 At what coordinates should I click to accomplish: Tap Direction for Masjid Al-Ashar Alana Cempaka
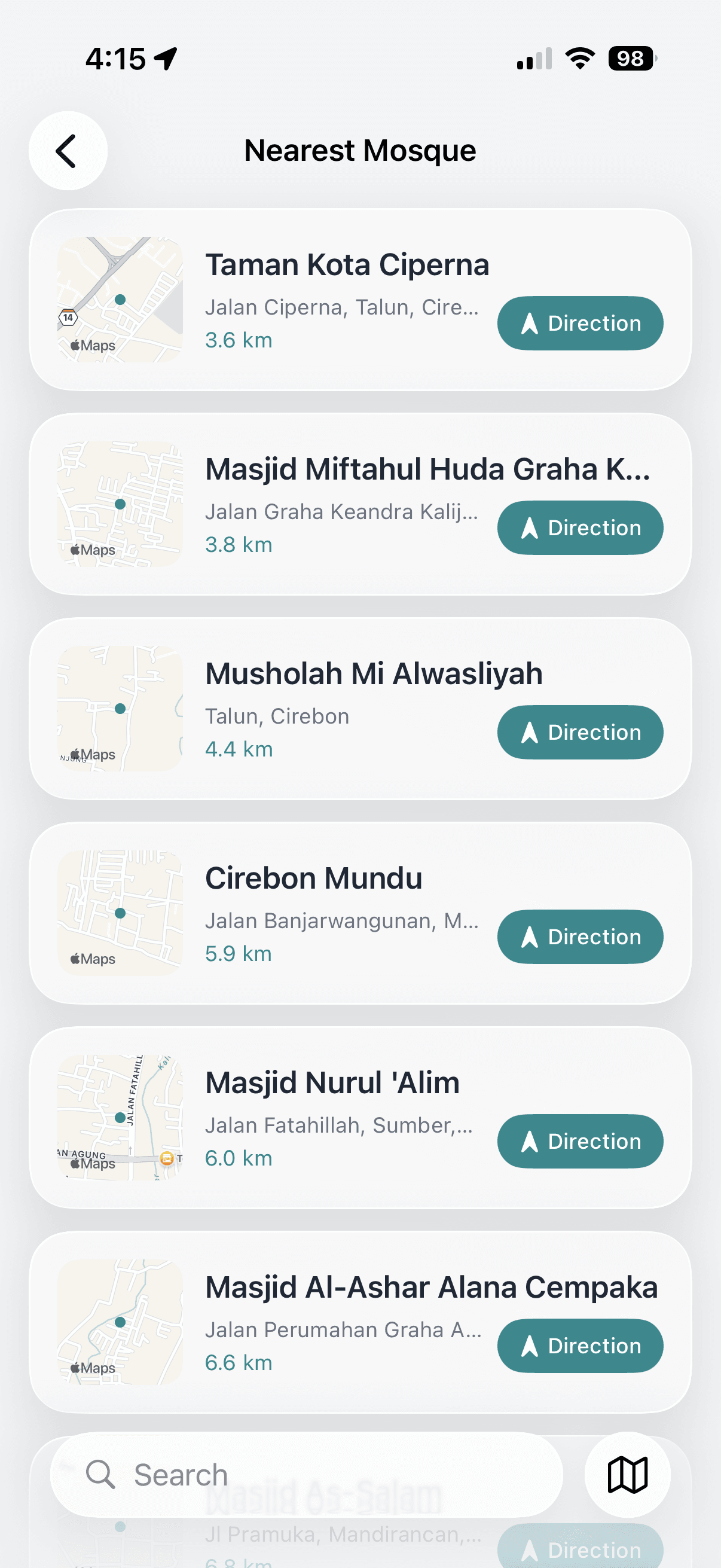click(580, 1346)
